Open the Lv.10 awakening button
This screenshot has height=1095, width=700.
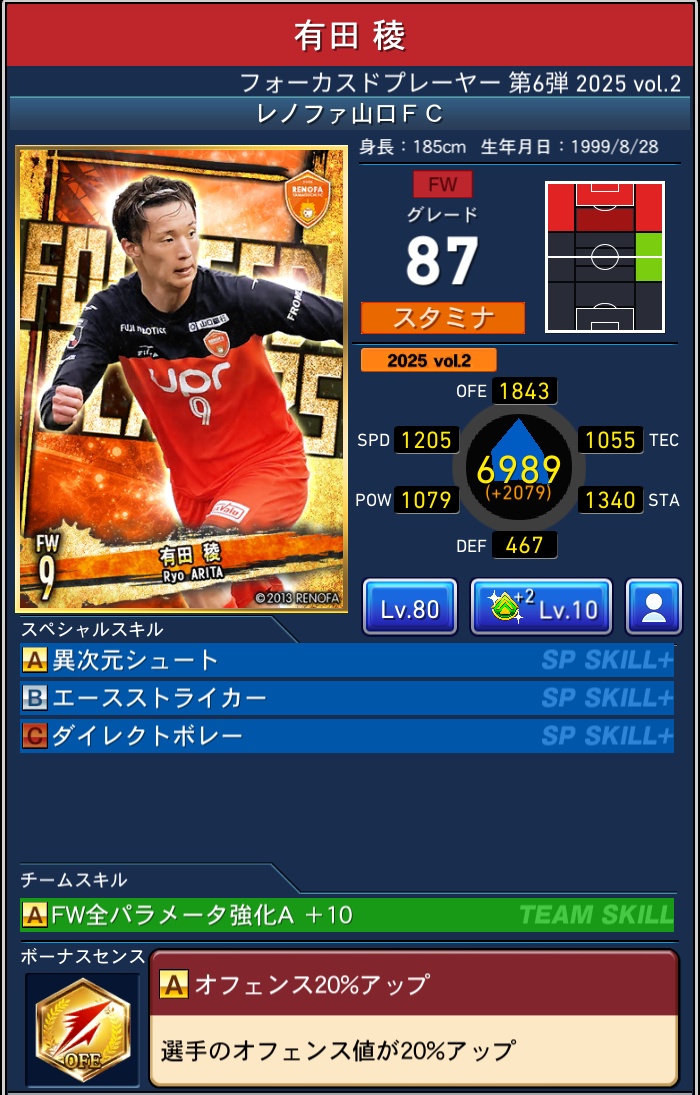coord(541,607)
